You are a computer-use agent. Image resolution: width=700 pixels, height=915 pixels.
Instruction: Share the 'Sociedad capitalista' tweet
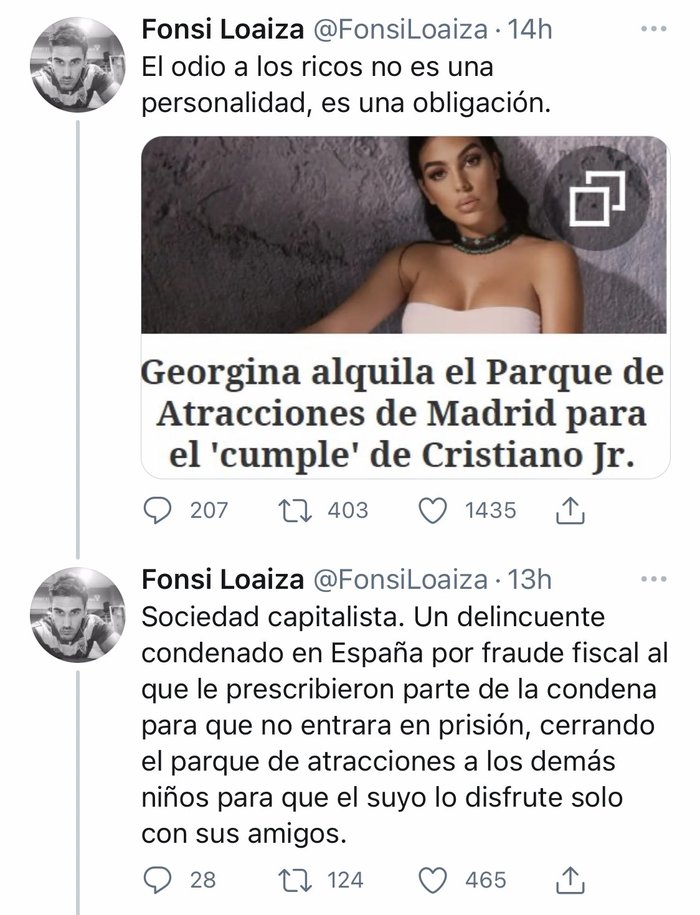coord(568,880)
